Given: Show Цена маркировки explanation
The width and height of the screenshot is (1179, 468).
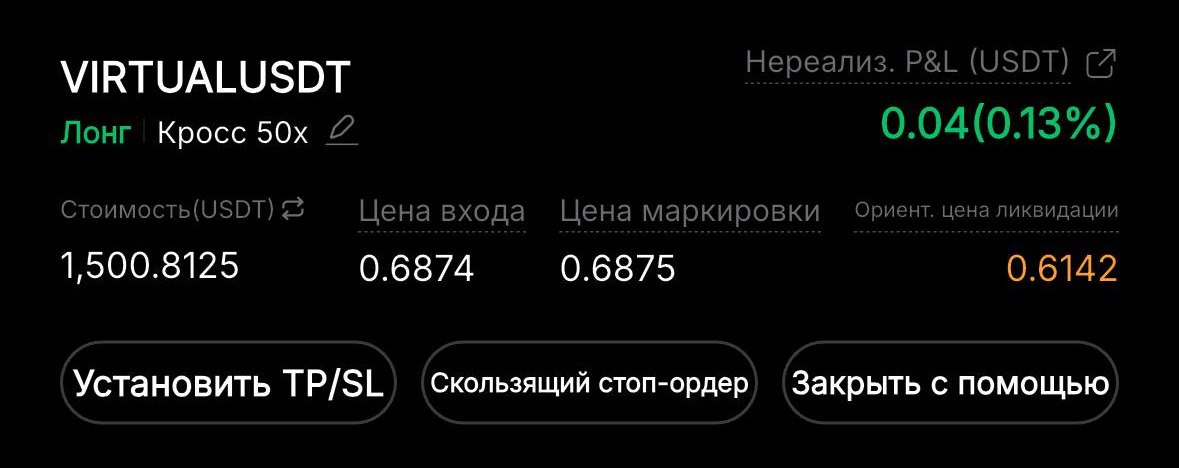Looking at the screenshot, I should point(690,212).
